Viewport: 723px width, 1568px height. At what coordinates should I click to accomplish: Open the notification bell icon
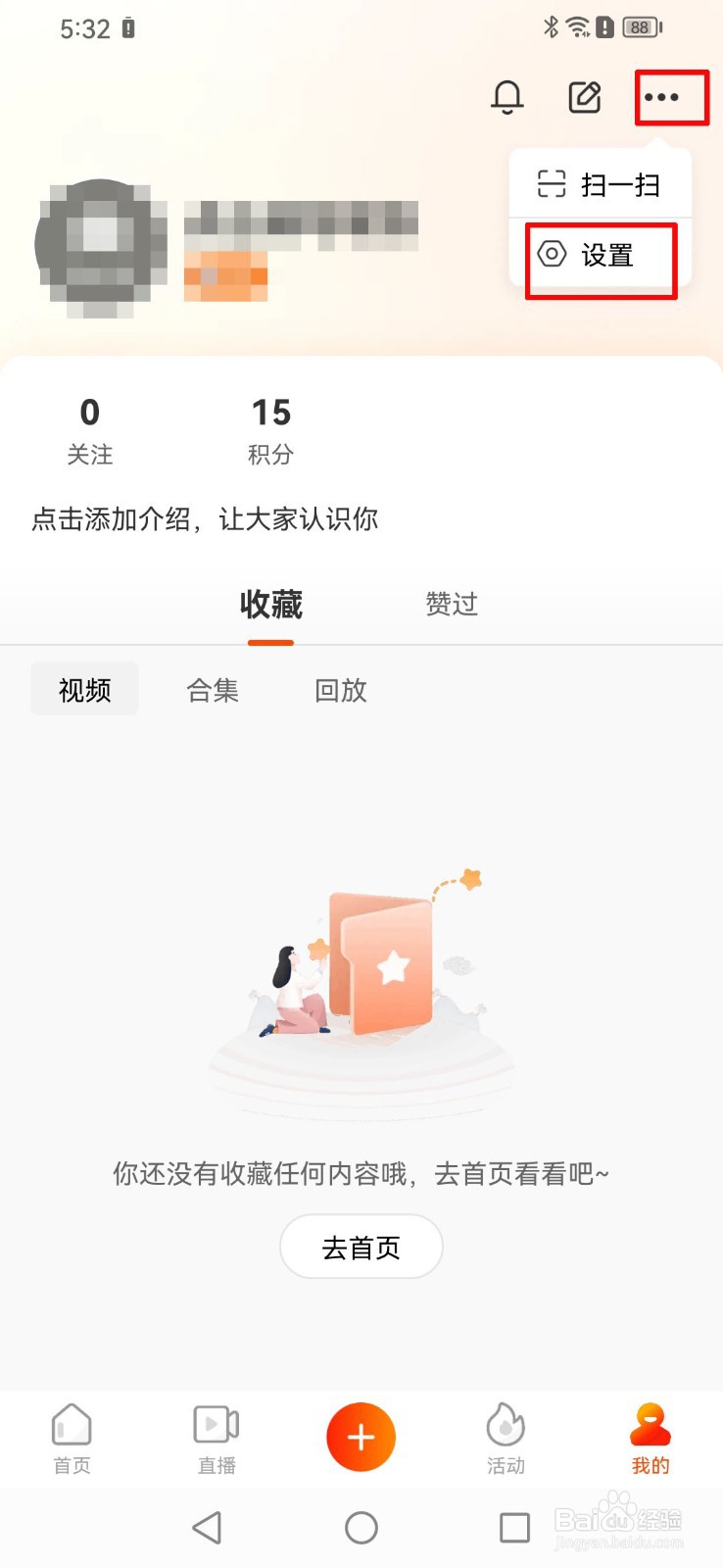point(507,97)
